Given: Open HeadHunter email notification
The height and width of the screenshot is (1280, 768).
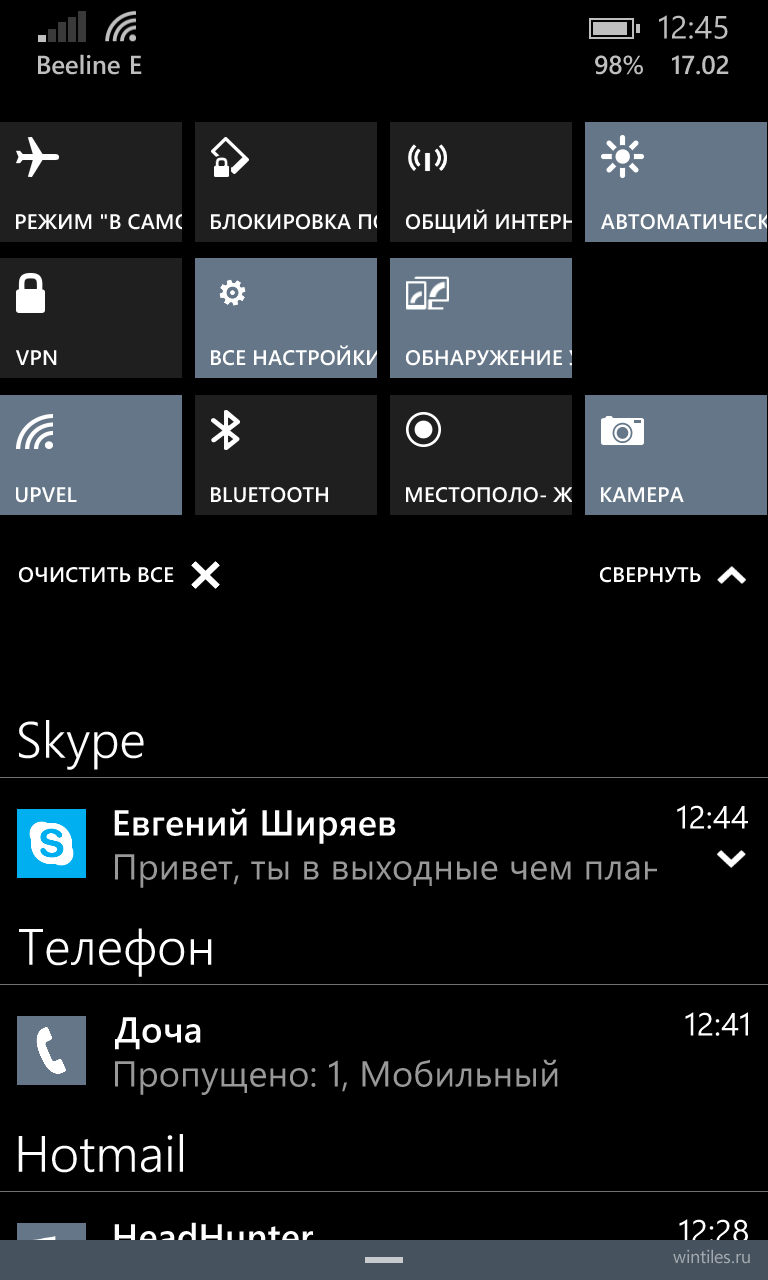Looking at the screenshot, I should click(x=384, y=1228).
